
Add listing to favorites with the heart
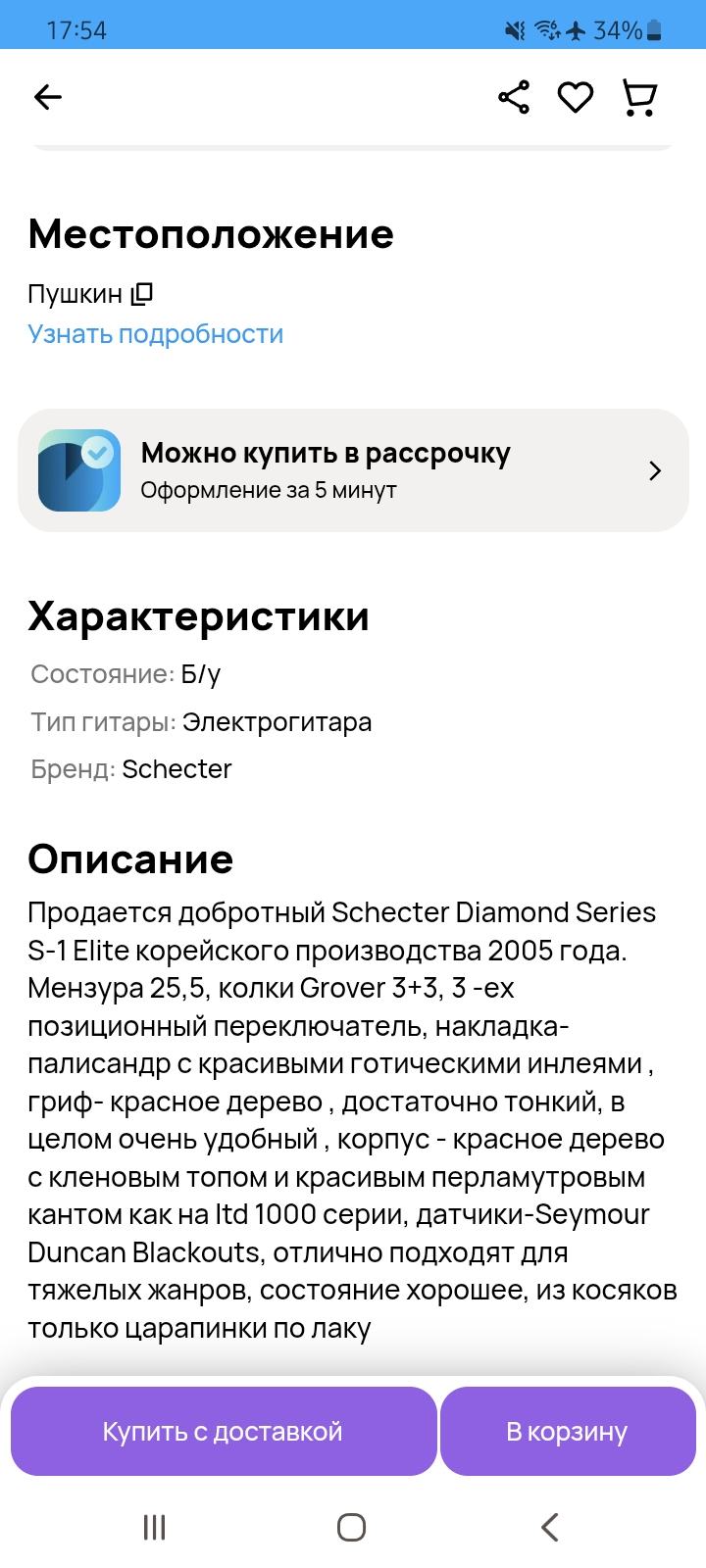[x=576, y=97]
